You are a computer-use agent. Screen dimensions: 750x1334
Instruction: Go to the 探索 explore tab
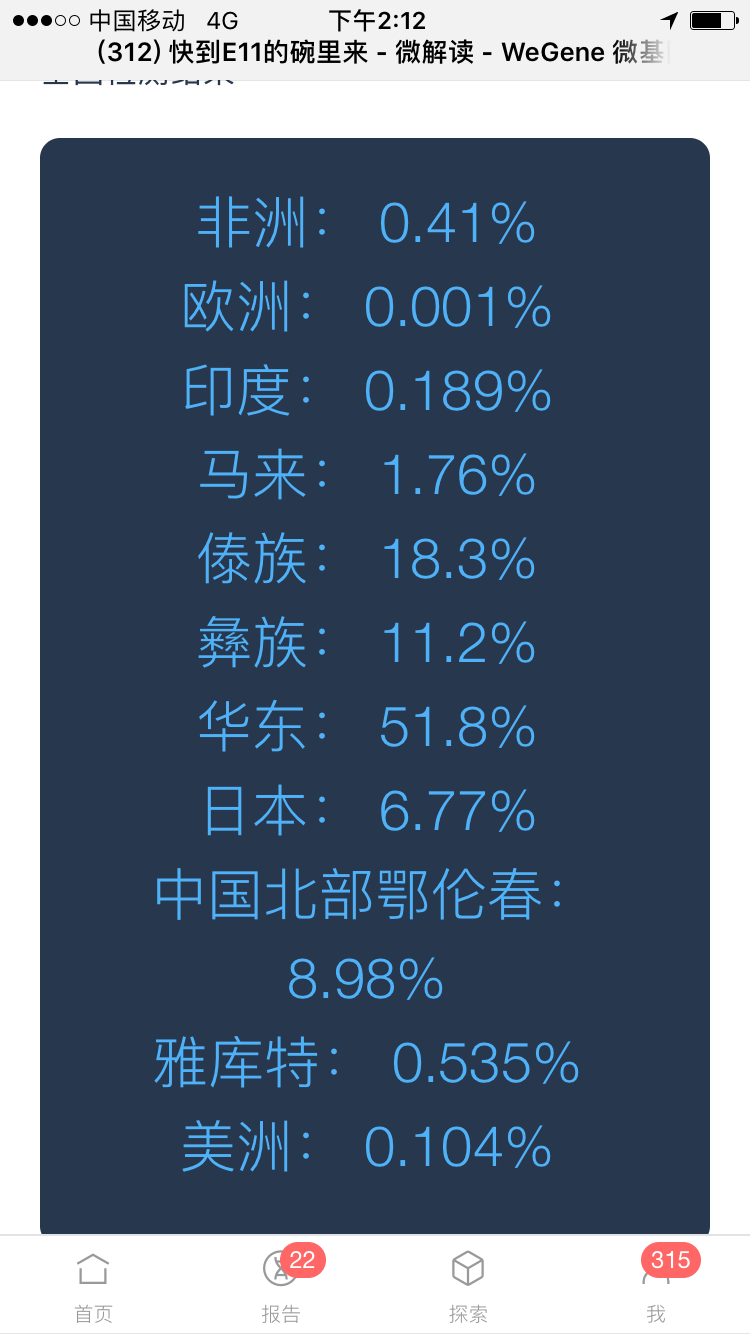coord(468,1287)
